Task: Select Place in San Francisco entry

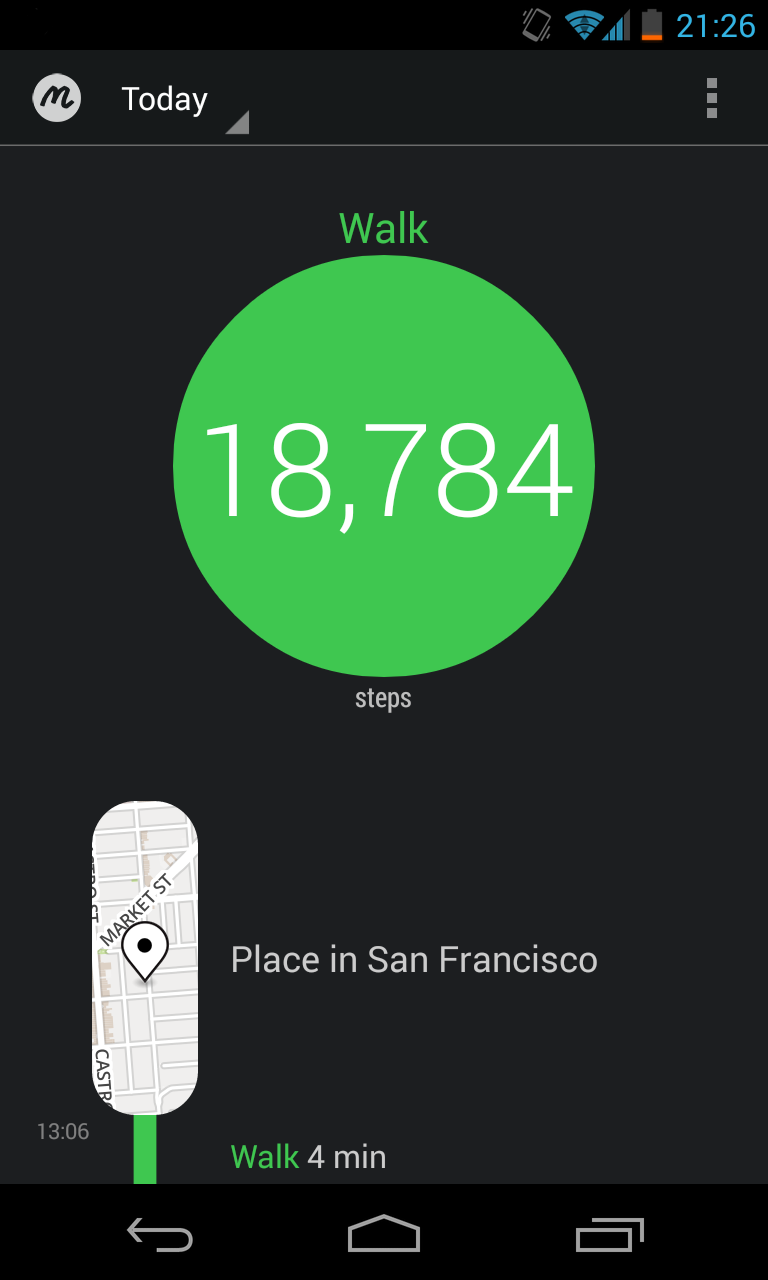Action: tap(414, 960)
